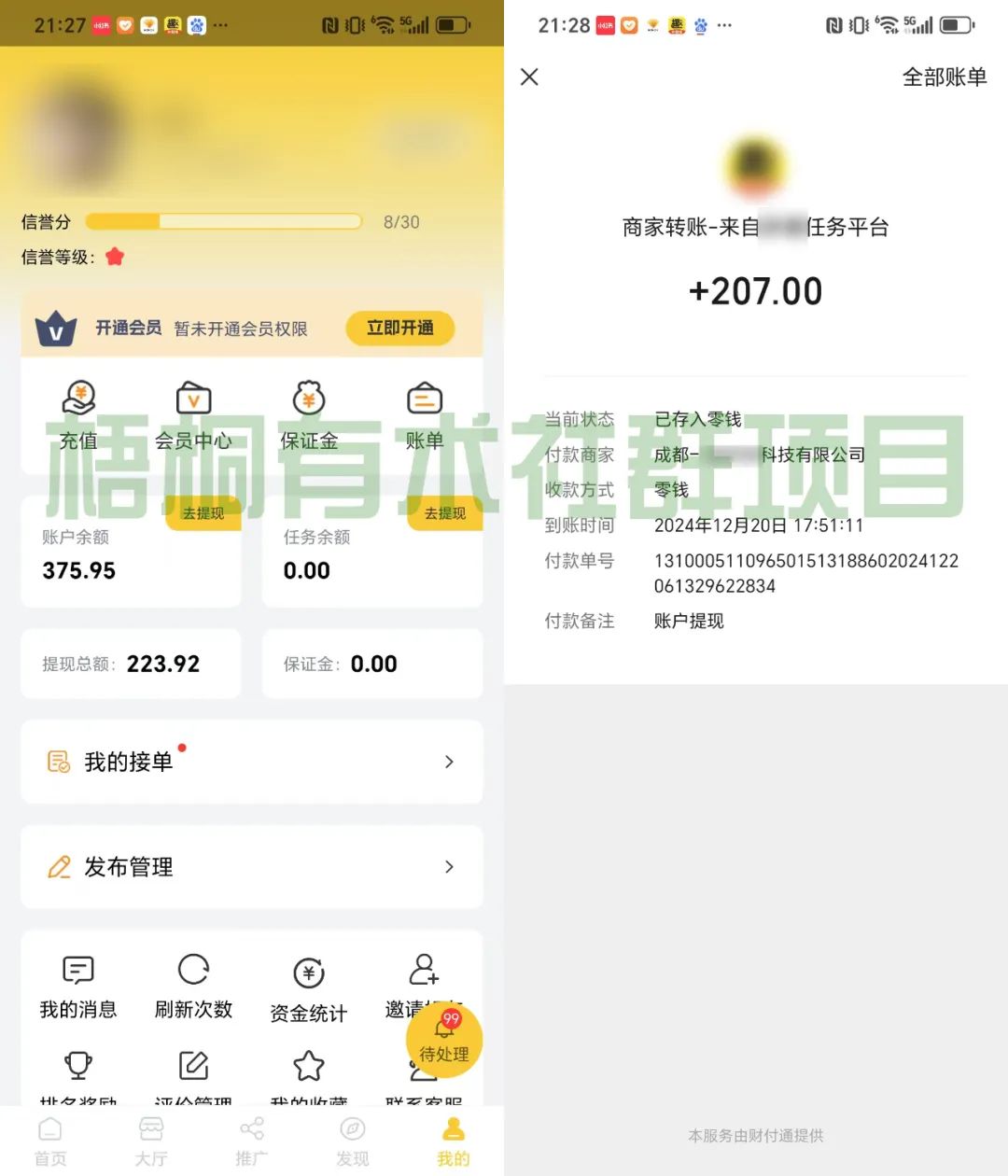Click the 信誉分 progress bar
The image size is (1008, 1176).
point(223,221)
